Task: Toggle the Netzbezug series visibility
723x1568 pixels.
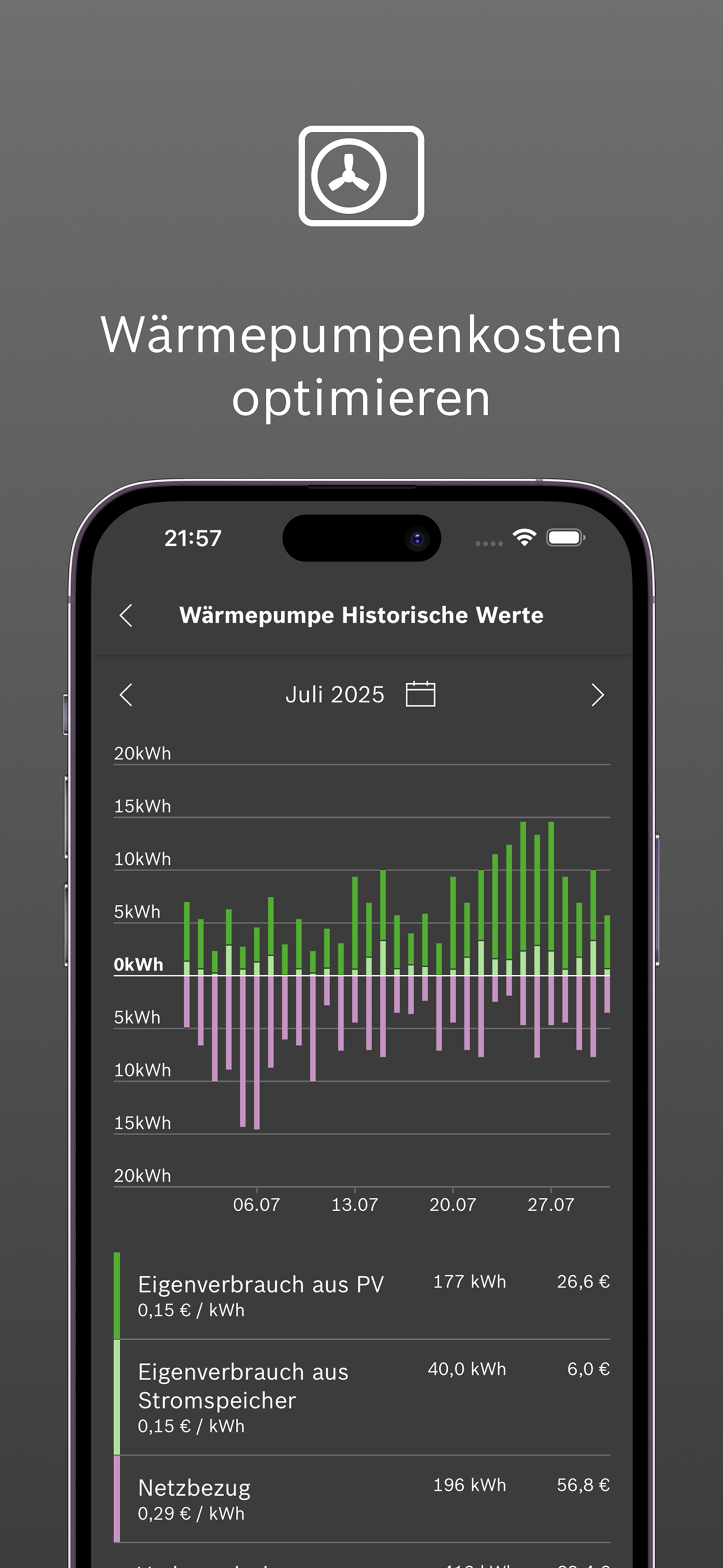Action: [194, 1488]
